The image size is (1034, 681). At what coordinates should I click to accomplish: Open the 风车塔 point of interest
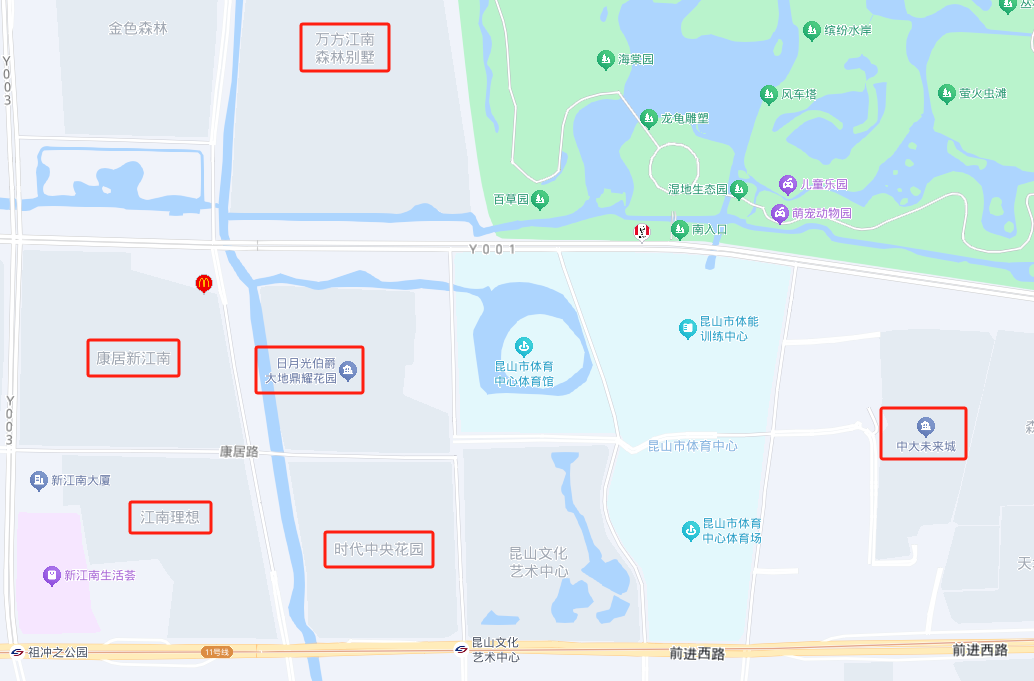point(768,94)
